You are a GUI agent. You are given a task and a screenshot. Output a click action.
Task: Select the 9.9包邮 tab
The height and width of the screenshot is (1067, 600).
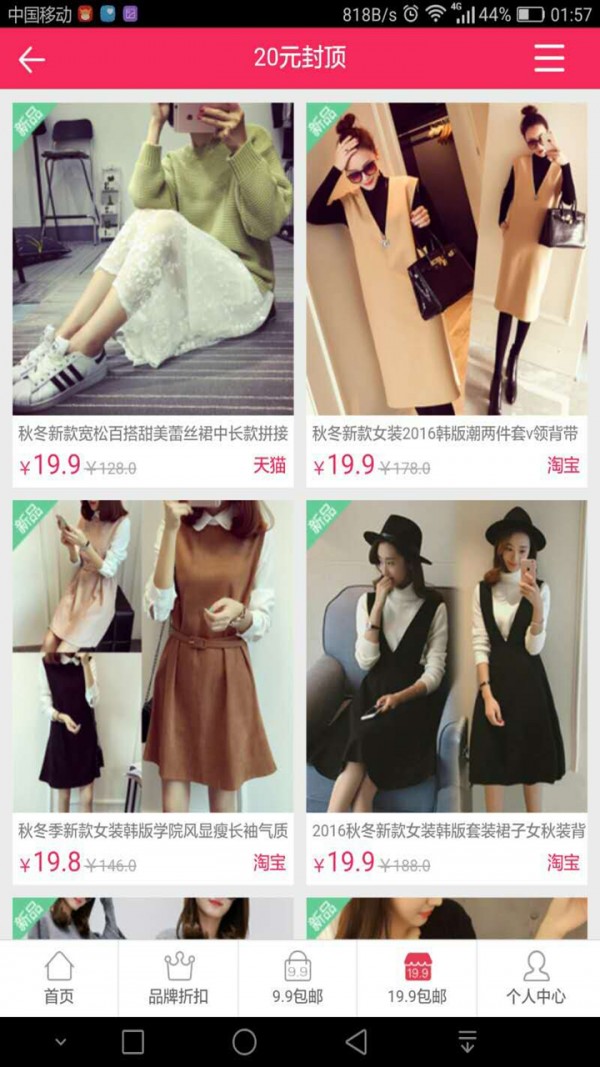click(297, 978)
